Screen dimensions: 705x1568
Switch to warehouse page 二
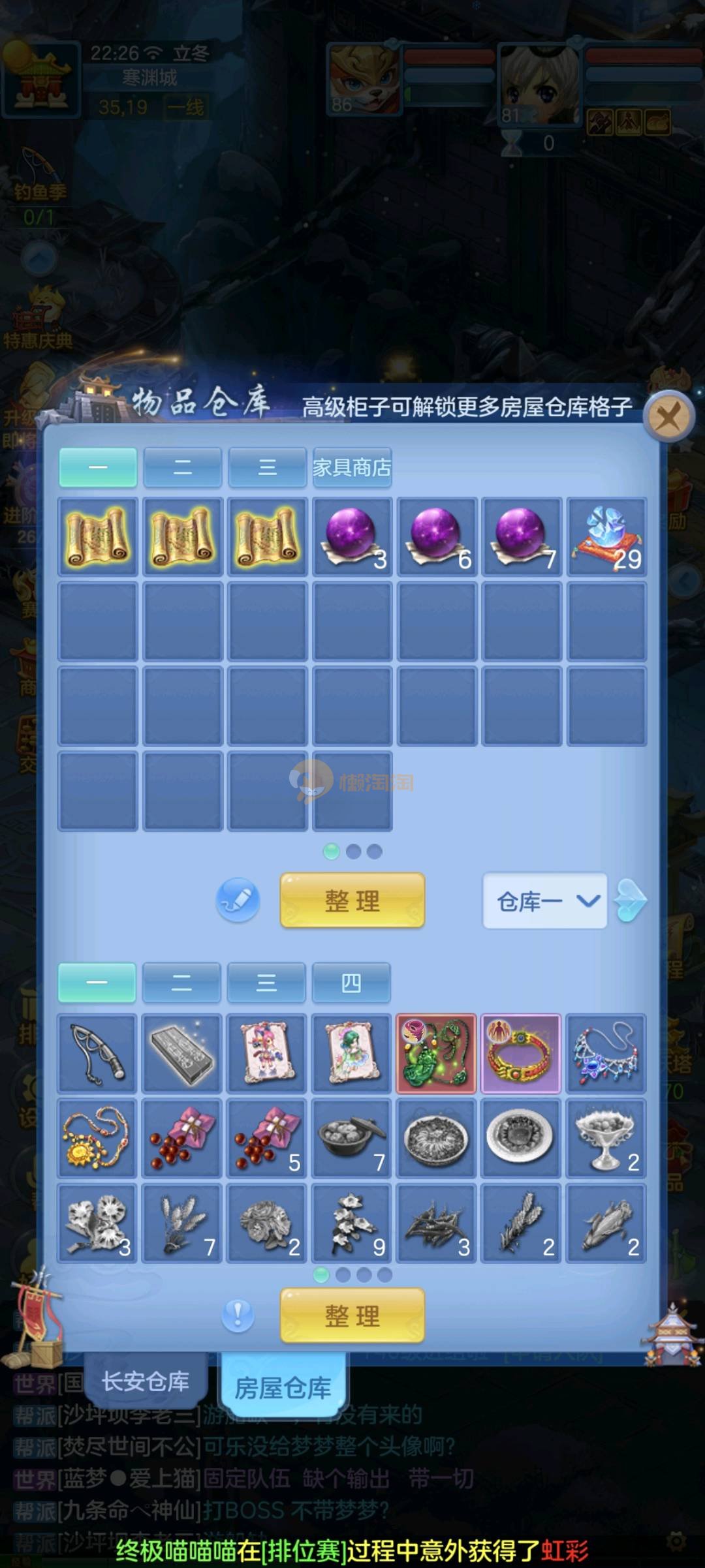point(182,467)
